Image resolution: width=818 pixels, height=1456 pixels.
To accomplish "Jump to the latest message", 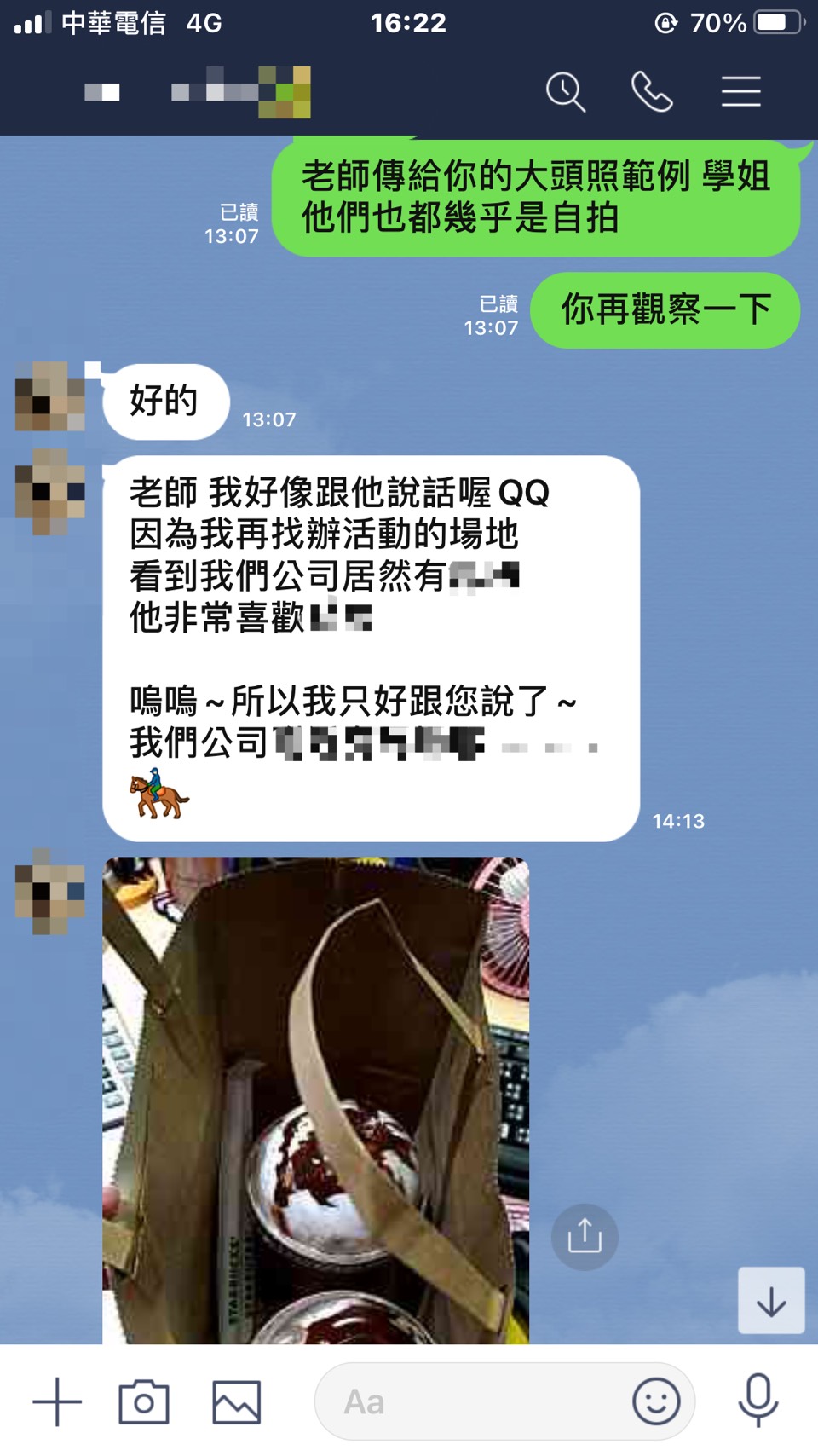I will [x=771, y=1301].
